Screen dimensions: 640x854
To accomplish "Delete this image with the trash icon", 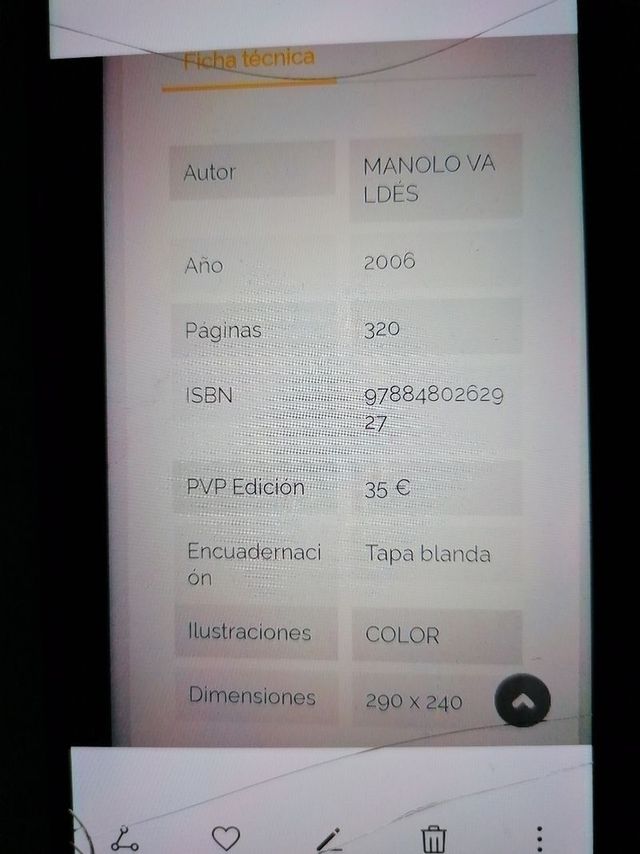I will (x=433, y=838).
